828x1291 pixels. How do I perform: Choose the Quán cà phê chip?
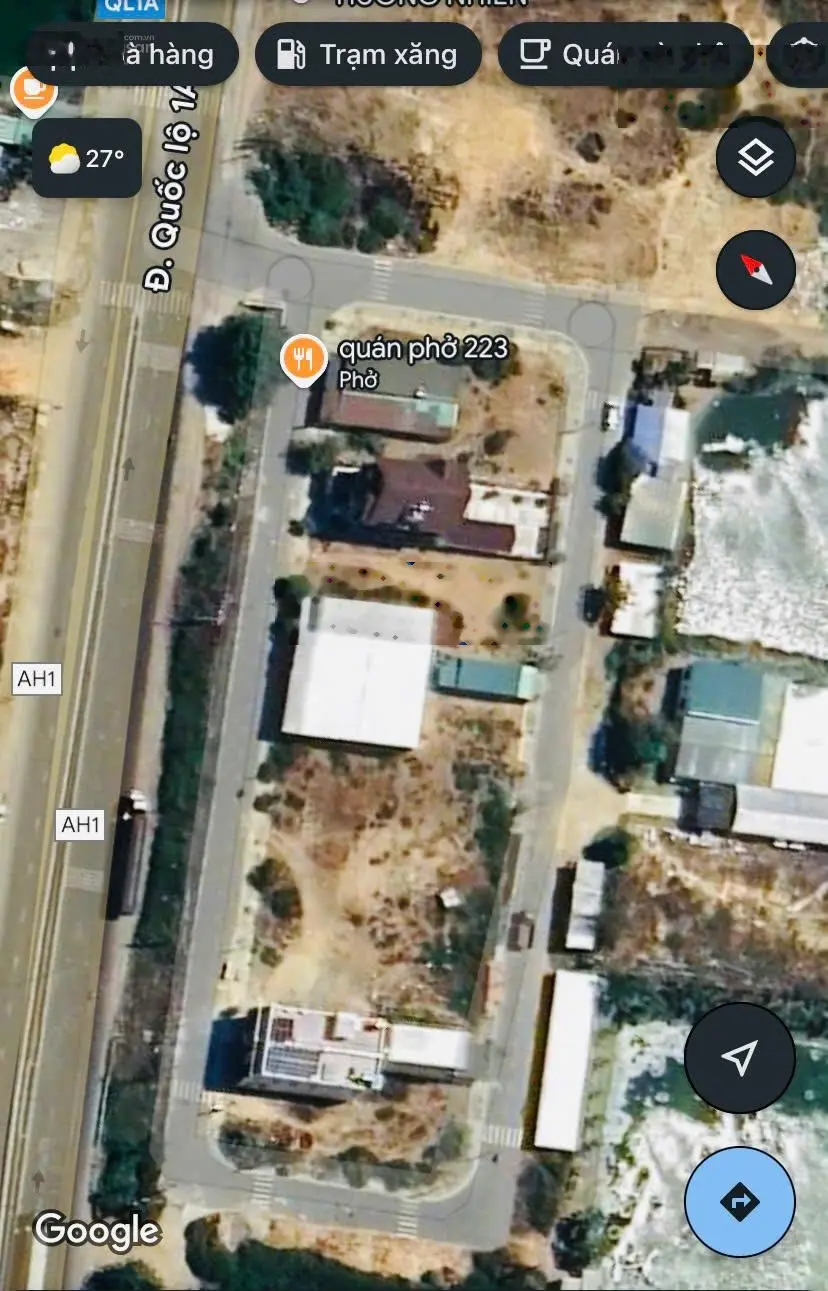click(x=625, y=54)
